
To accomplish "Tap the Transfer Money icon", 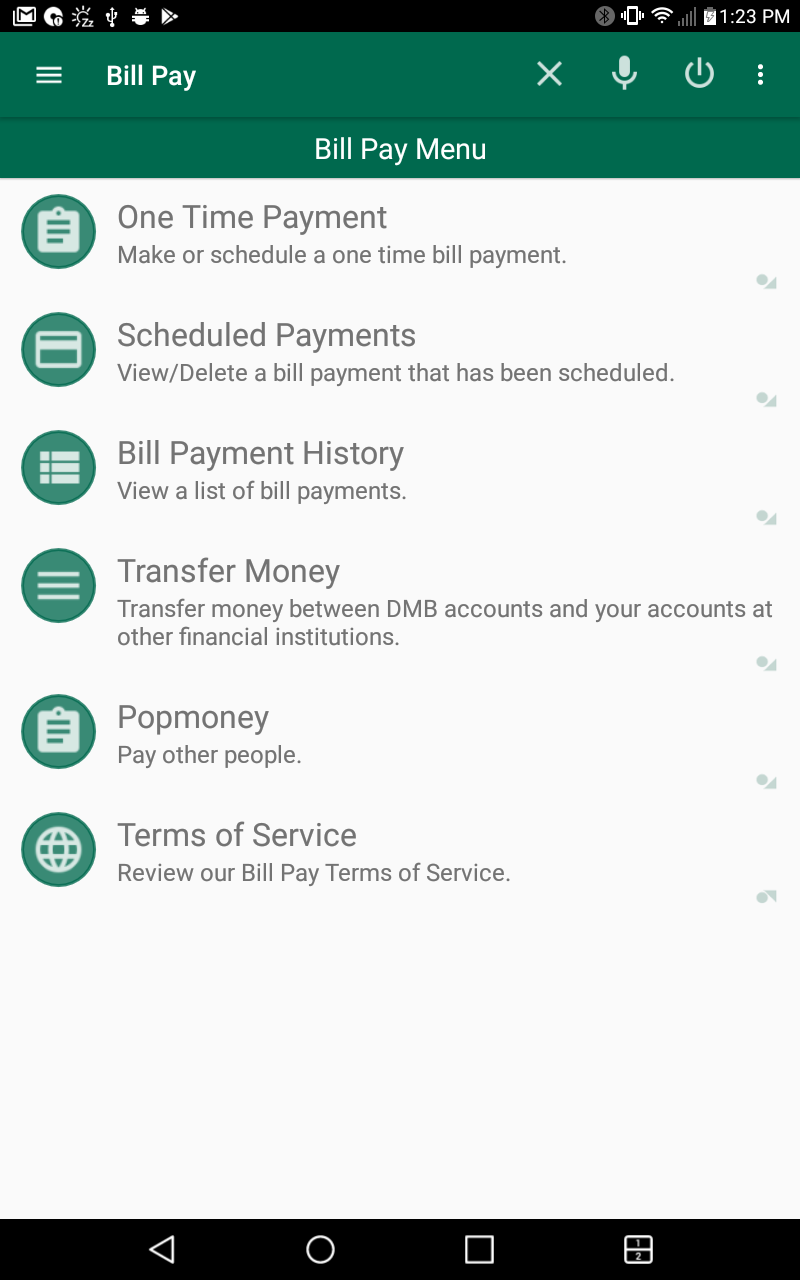I will [x=58, y=585].
